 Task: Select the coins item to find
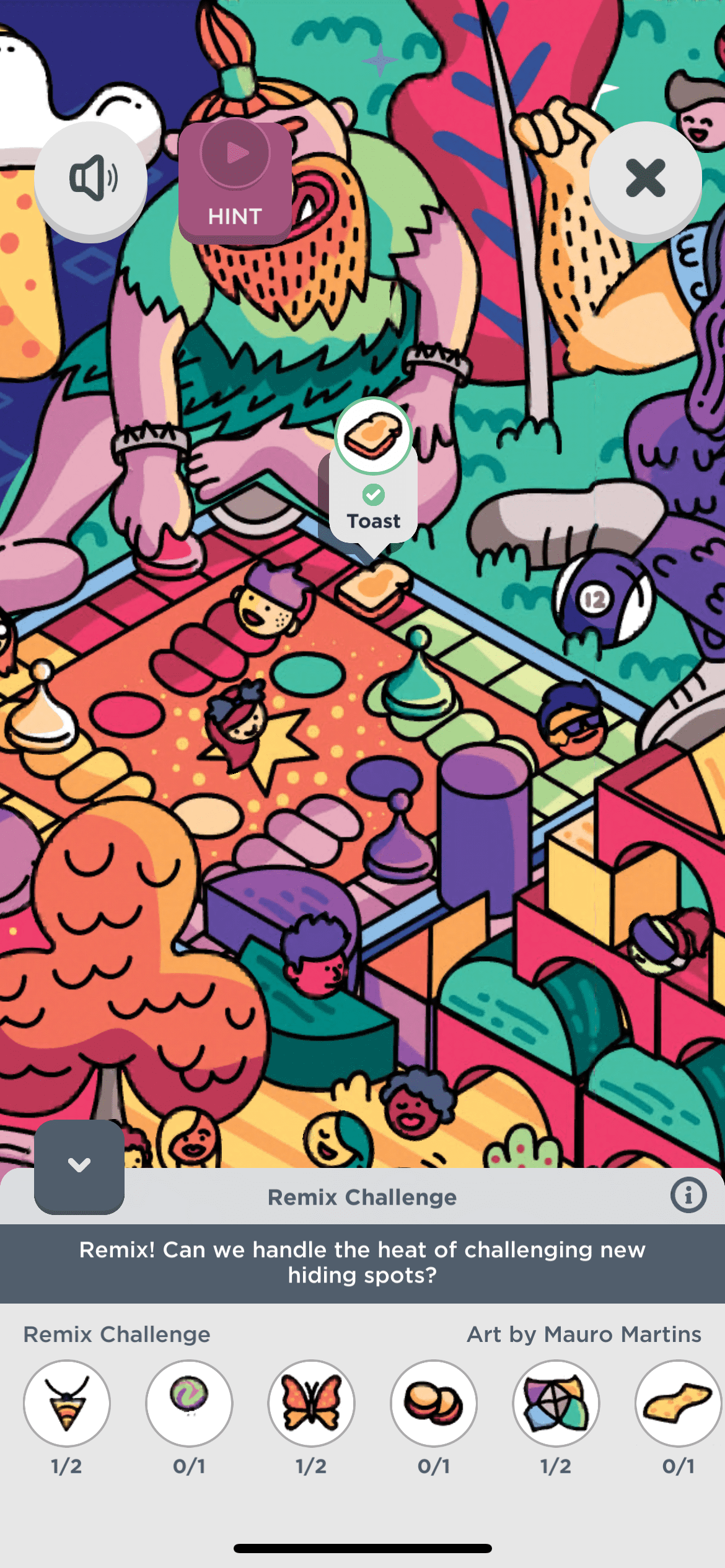(434, 1402)
